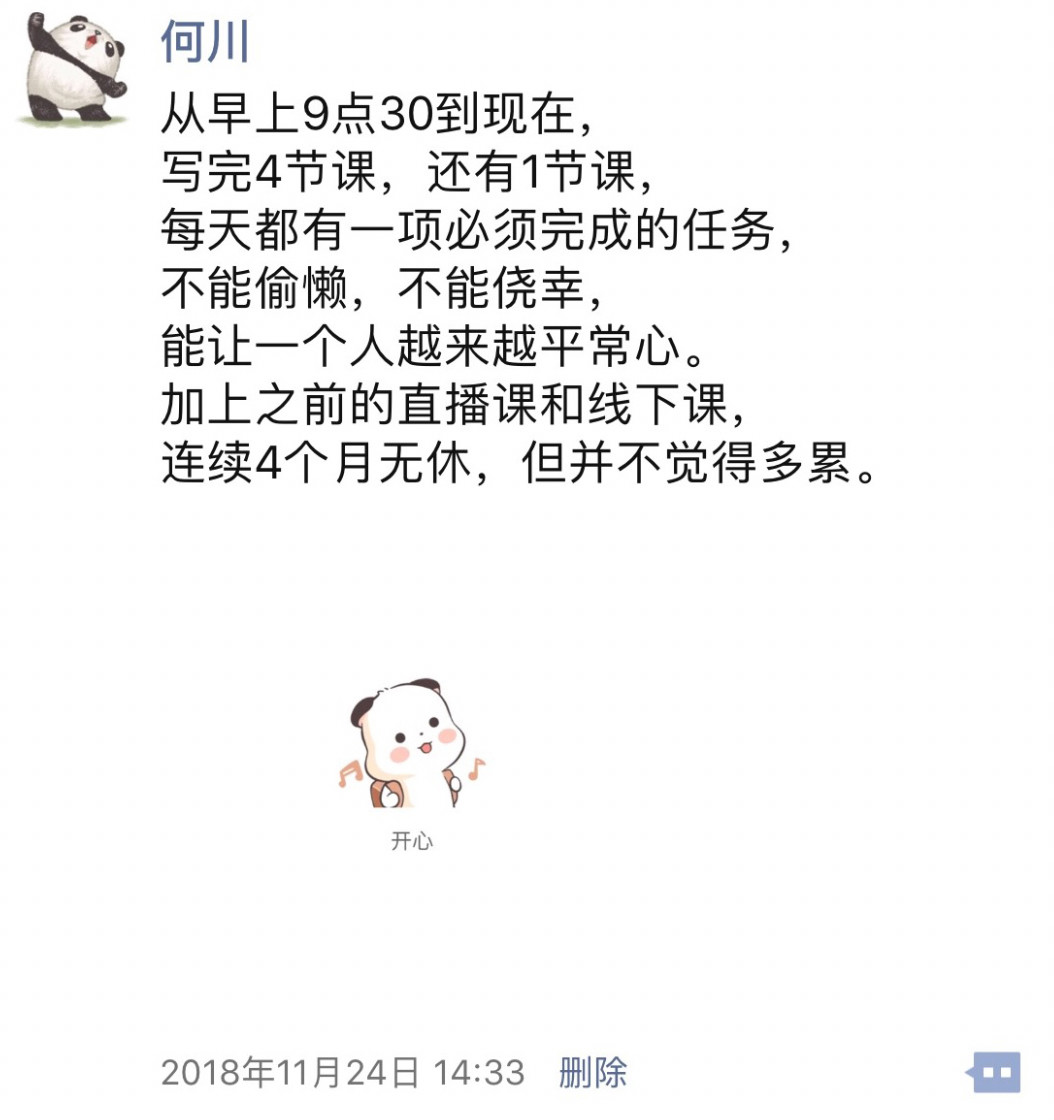
Task: Open the profile name 何川
Action: [204, 44]
